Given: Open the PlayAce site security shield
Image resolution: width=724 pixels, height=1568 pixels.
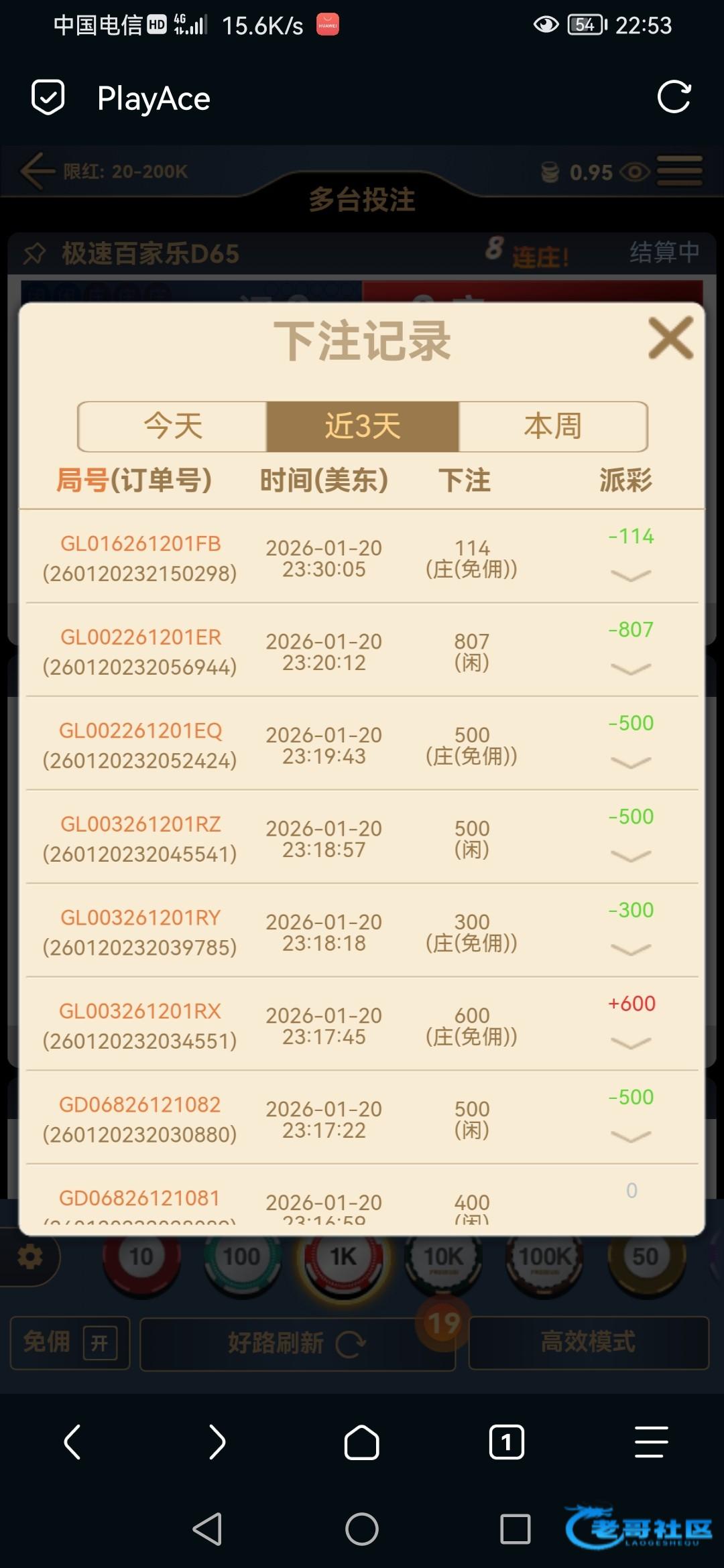Looking at the screenshot, I should 48,98.
